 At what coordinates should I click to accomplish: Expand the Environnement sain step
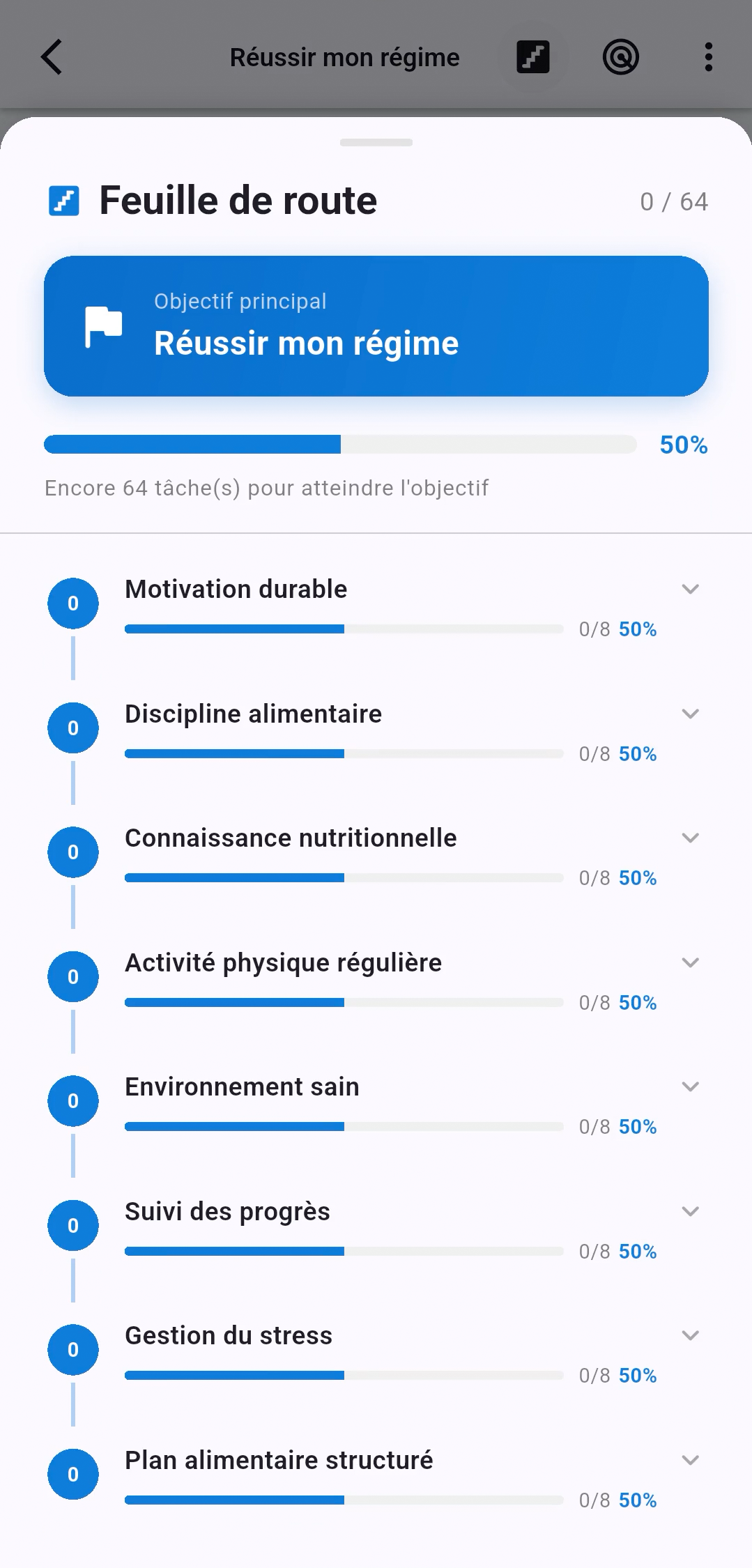(x=690, y=1087)
